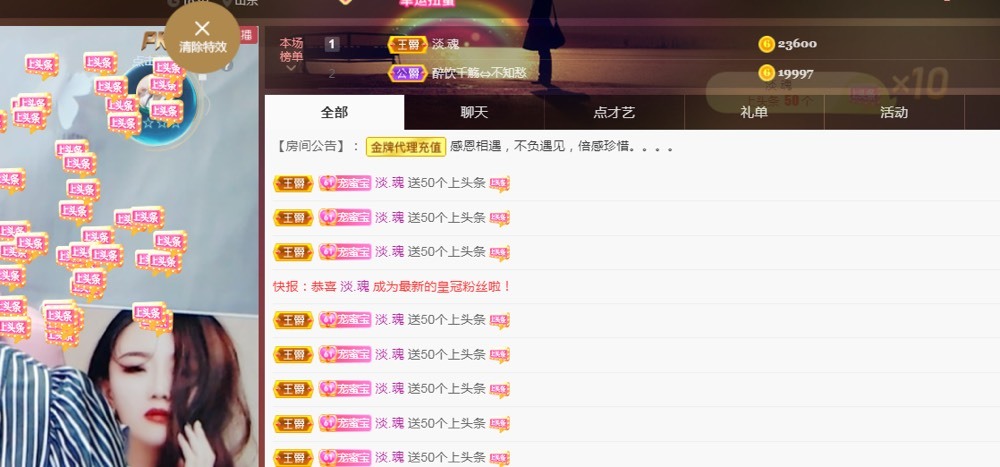Tap the 金牌代理充值 badge in announcement
Image resolution: width=1000 pixels, height=467 pixels.
405,147
